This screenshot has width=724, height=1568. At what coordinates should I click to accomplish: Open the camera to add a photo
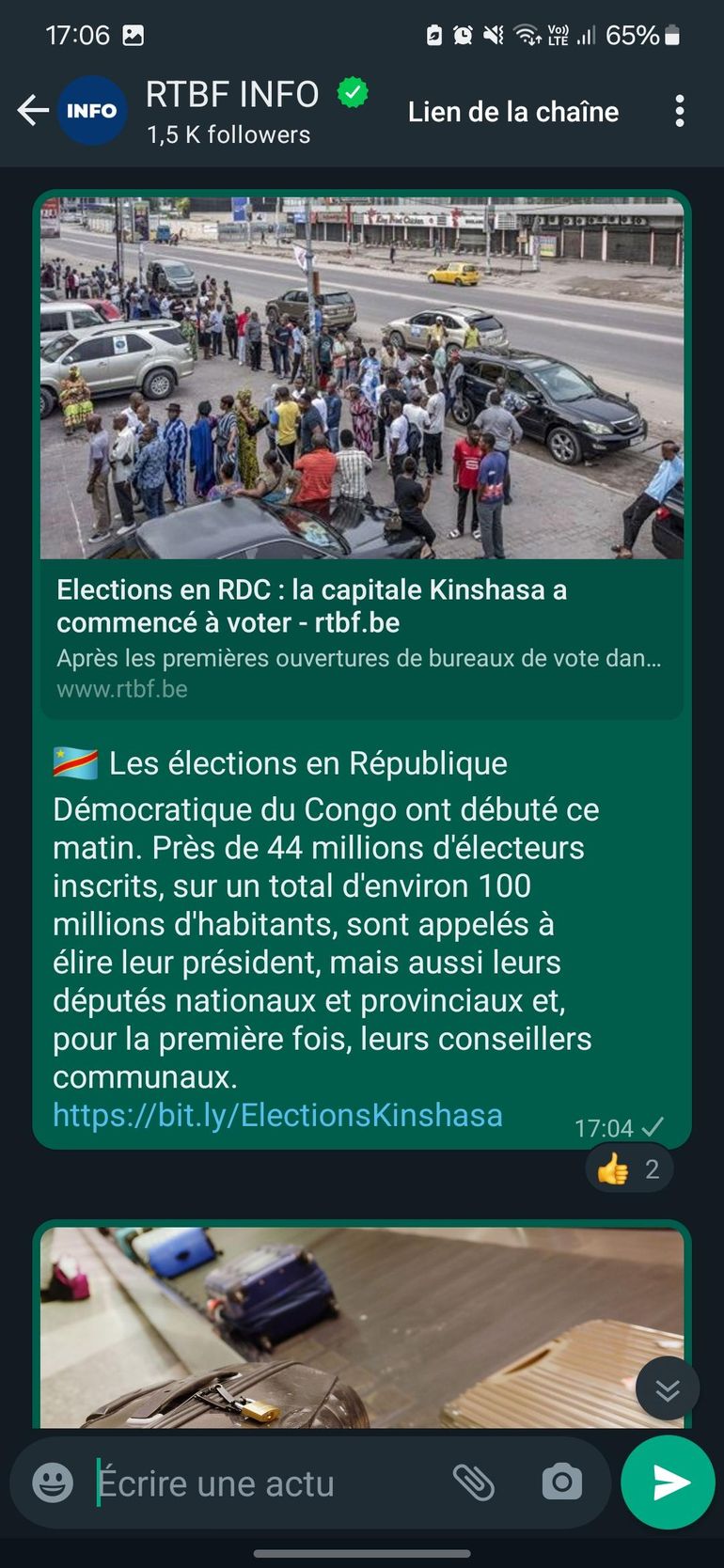561,1483
